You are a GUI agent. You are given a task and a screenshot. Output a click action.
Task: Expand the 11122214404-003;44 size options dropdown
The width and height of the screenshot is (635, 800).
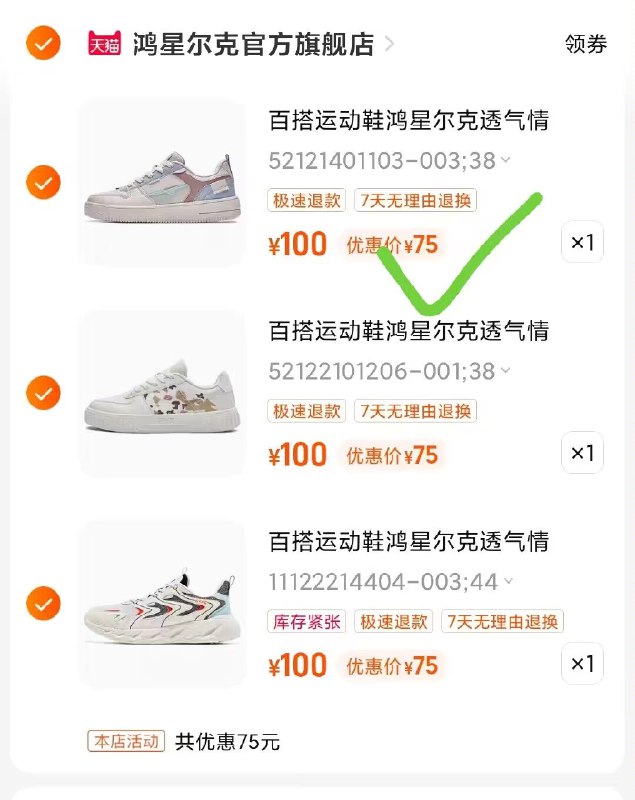pos(390,582)
